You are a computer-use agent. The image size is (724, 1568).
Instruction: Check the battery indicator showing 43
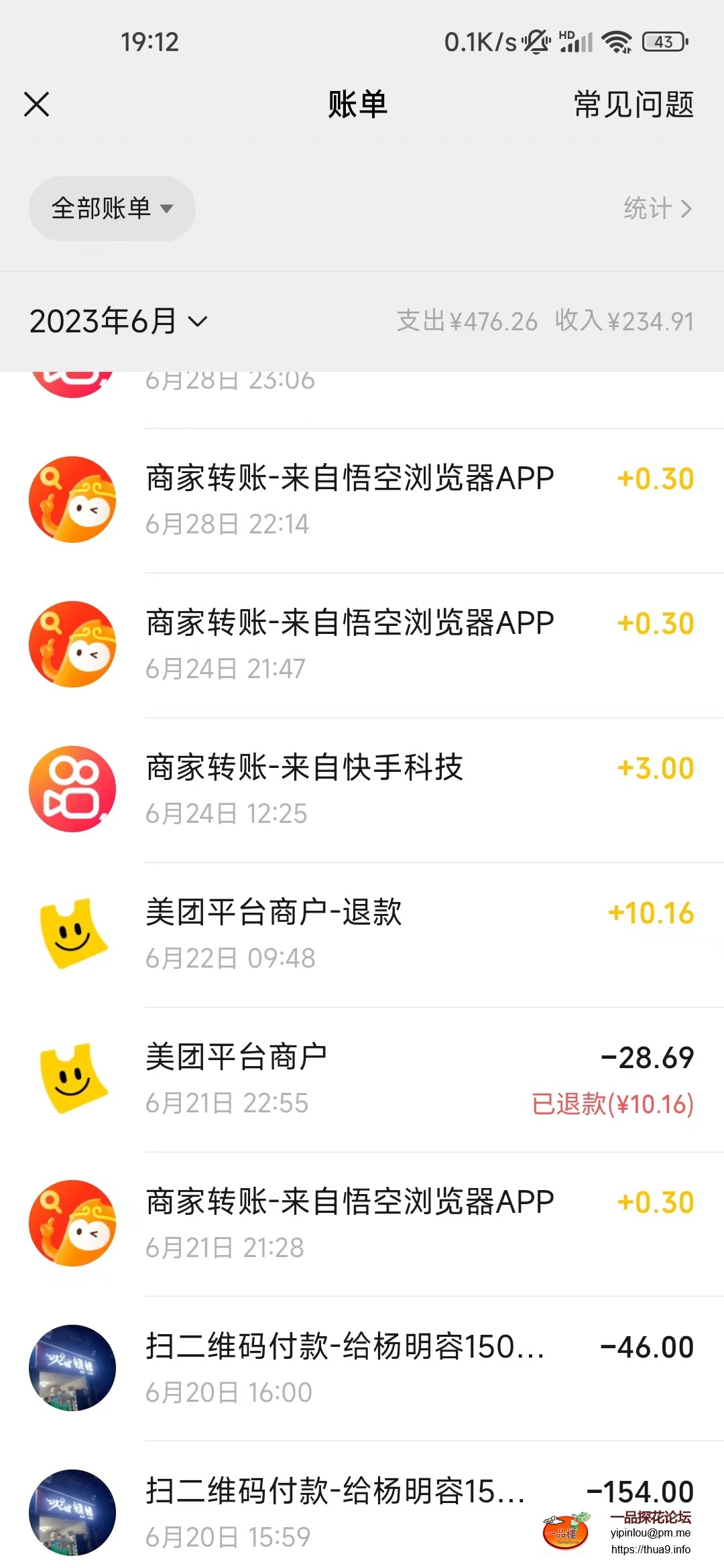point(664,42)
